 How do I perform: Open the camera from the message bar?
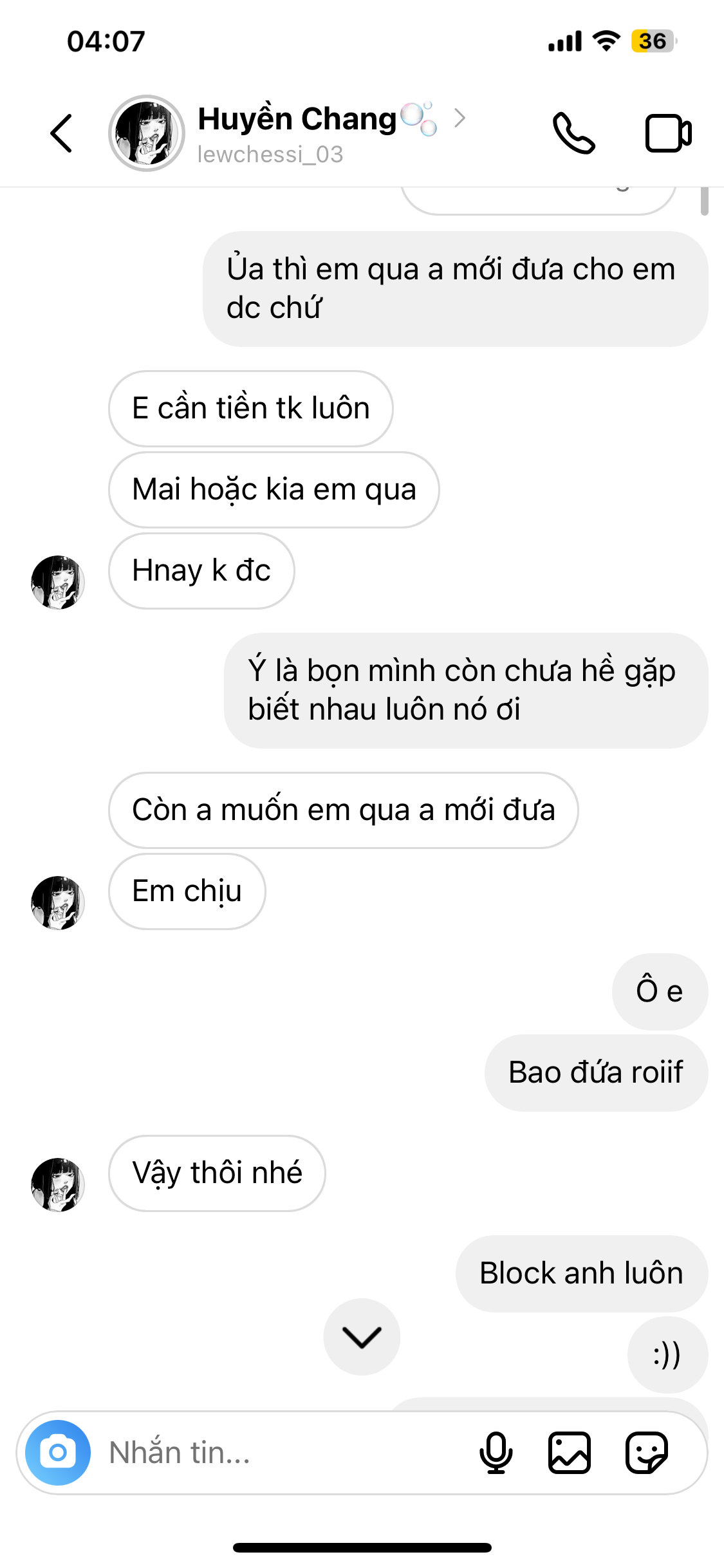(58, 1453)
